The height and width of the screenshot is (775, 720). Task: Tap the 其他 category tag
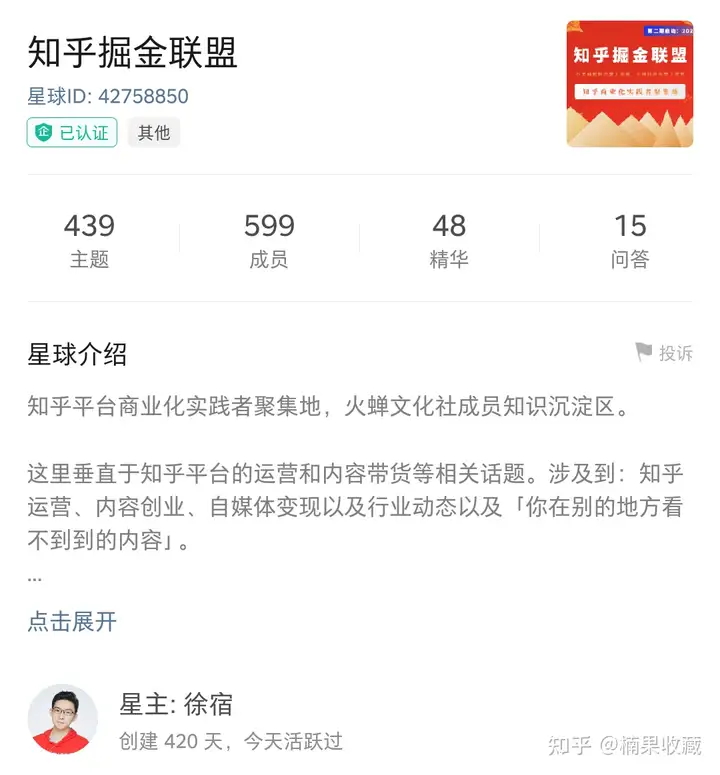pos(154,132)
